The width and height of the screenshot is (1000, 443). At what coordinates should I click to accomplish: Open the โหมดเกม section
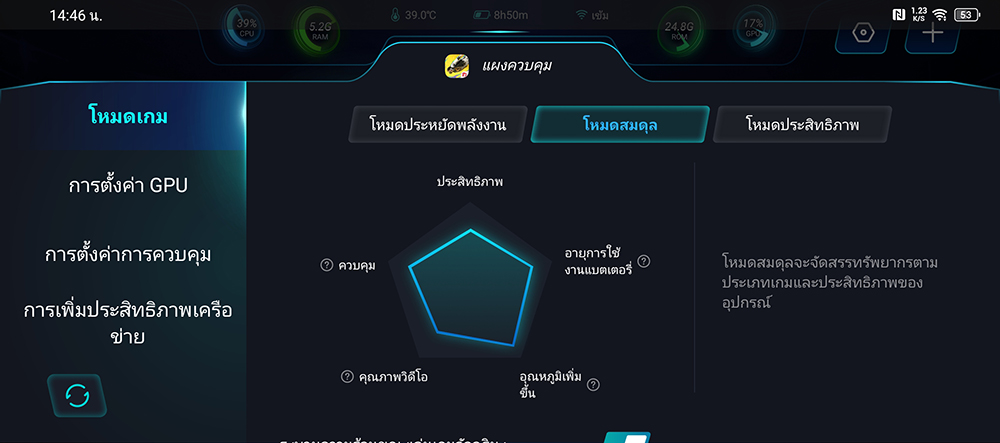(128, 116)
